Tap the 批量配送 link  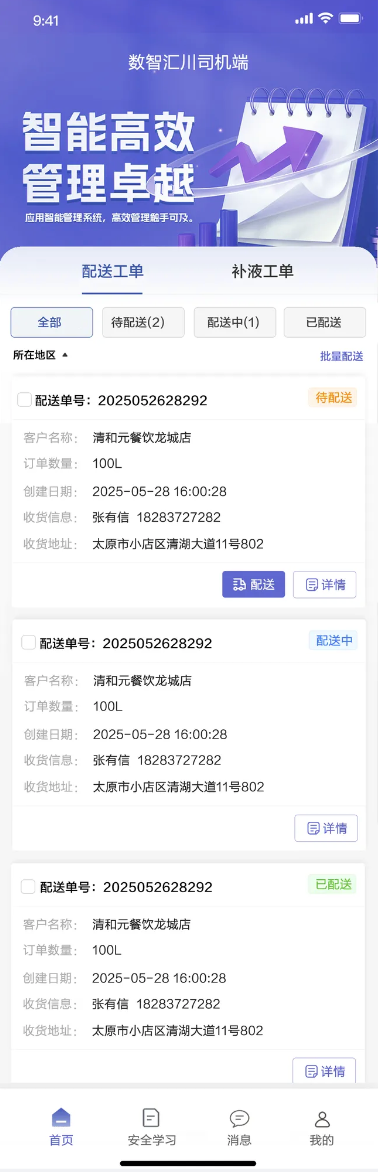pyautogui.click(x=341, y=357)
